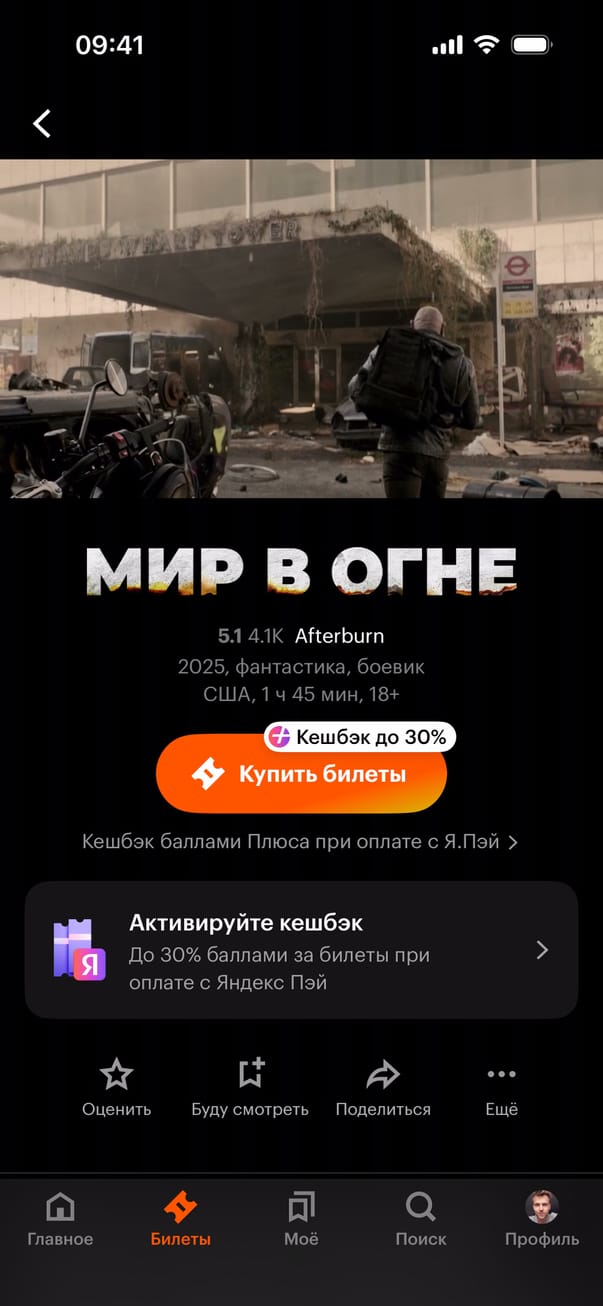This screenshot has width=603, height=1306.
Task: Open the Ещё options menu
Action: click(501, 1088)
